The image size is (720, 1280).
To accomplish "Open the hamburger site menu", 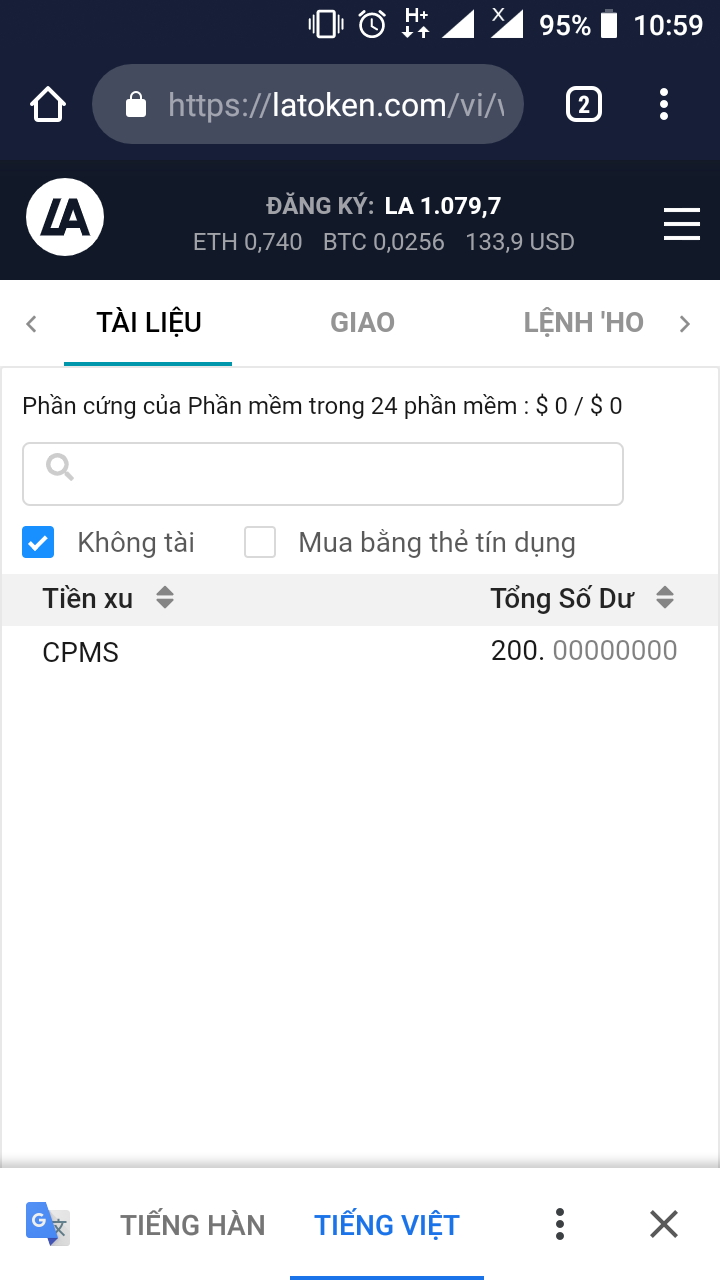I will [x=682, y=222].
